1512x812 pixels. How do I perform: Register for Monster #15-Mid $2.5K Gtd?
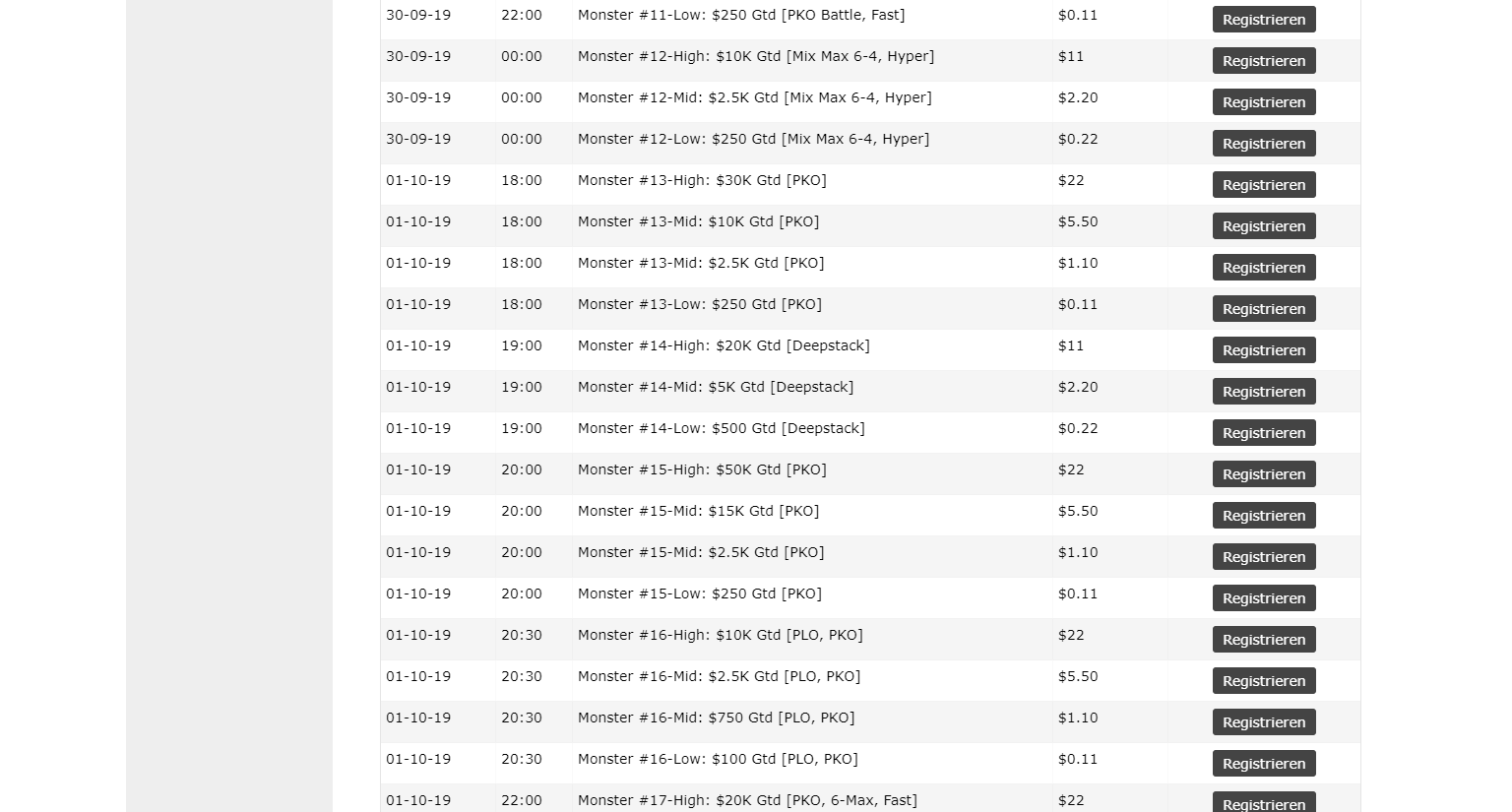pyautogui.click(x=1264, y=557)
